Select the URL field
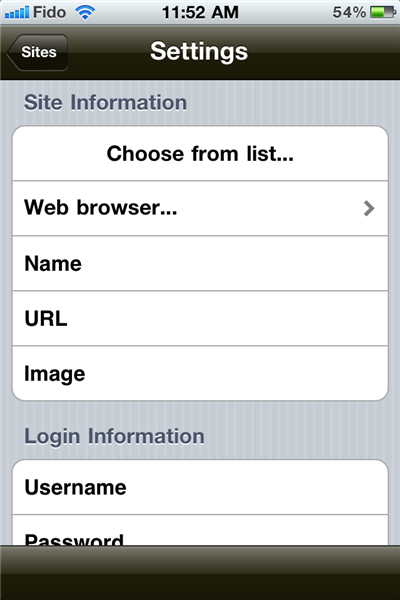This screenshot has width=400, height=600. point(200,318)
